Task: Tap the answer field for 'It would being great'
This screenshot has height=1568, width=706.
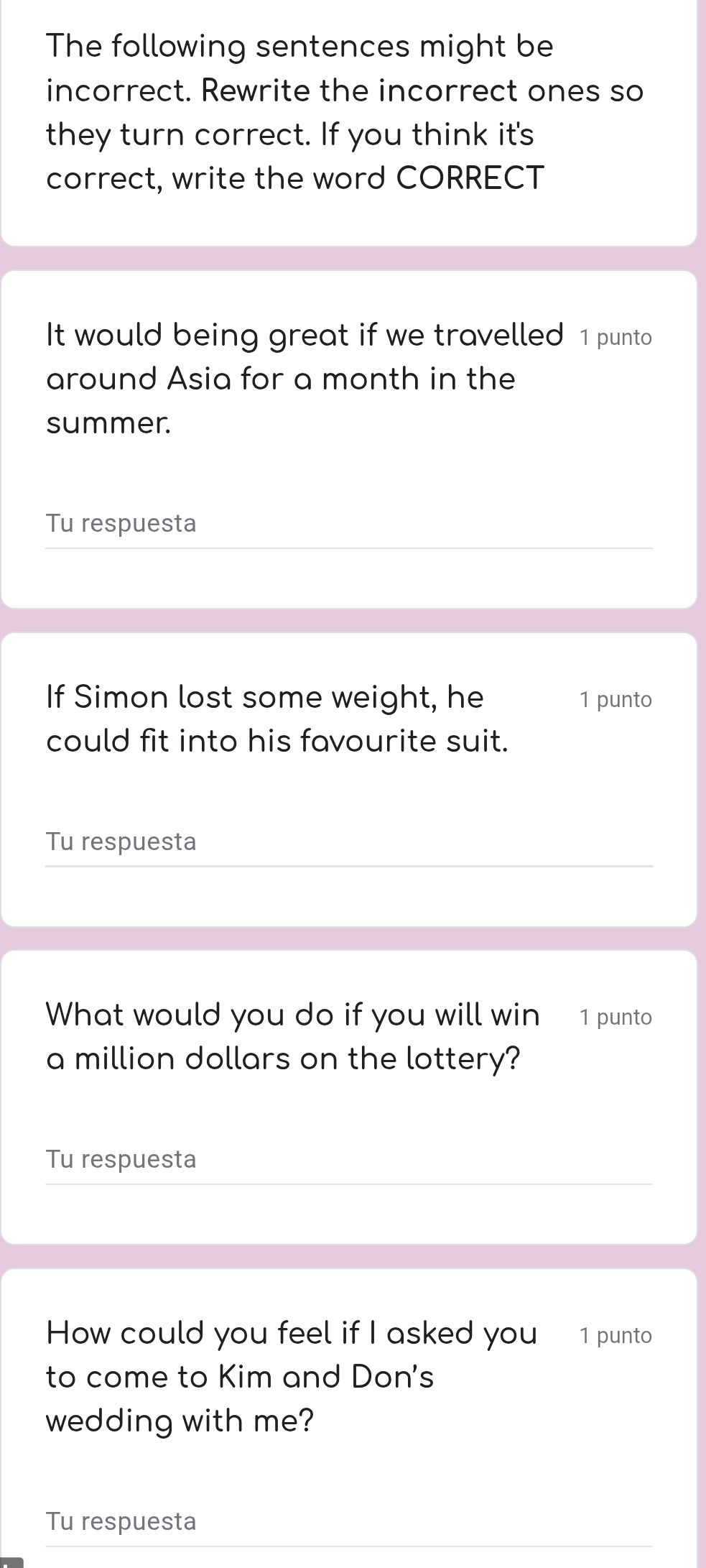Action: coord(348,524)
